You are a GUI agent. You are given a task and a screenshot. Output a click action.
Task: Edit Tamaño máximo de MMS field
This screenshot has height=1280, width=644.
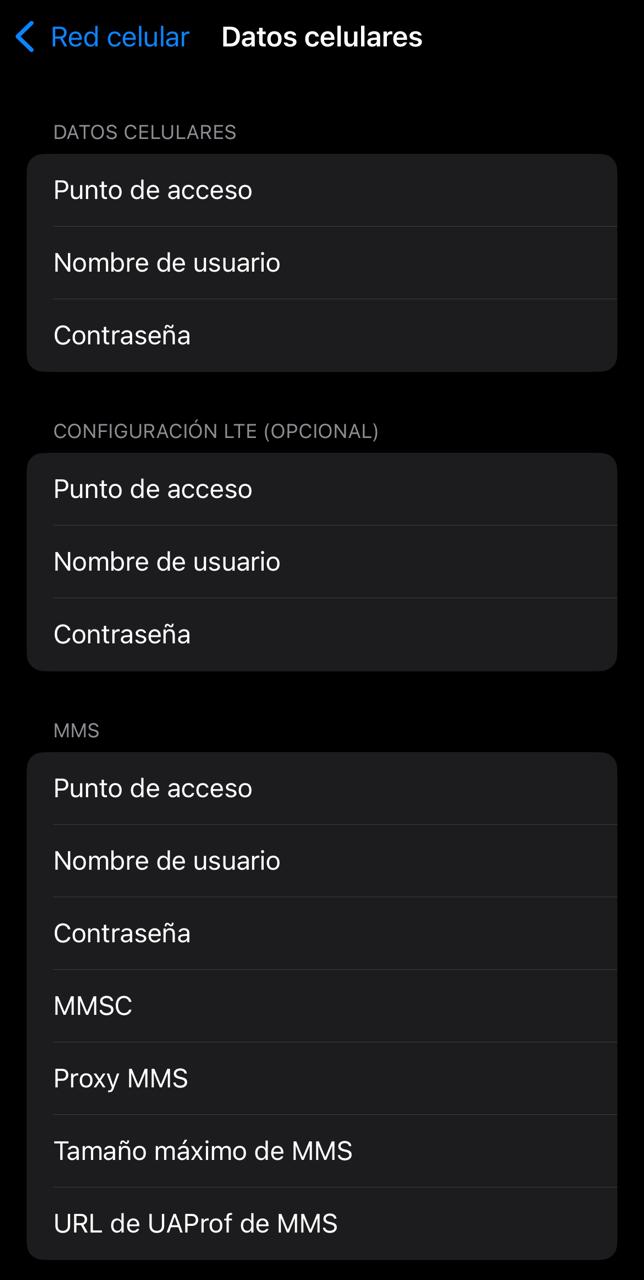pyautogui.click(x=321, y=1151)
